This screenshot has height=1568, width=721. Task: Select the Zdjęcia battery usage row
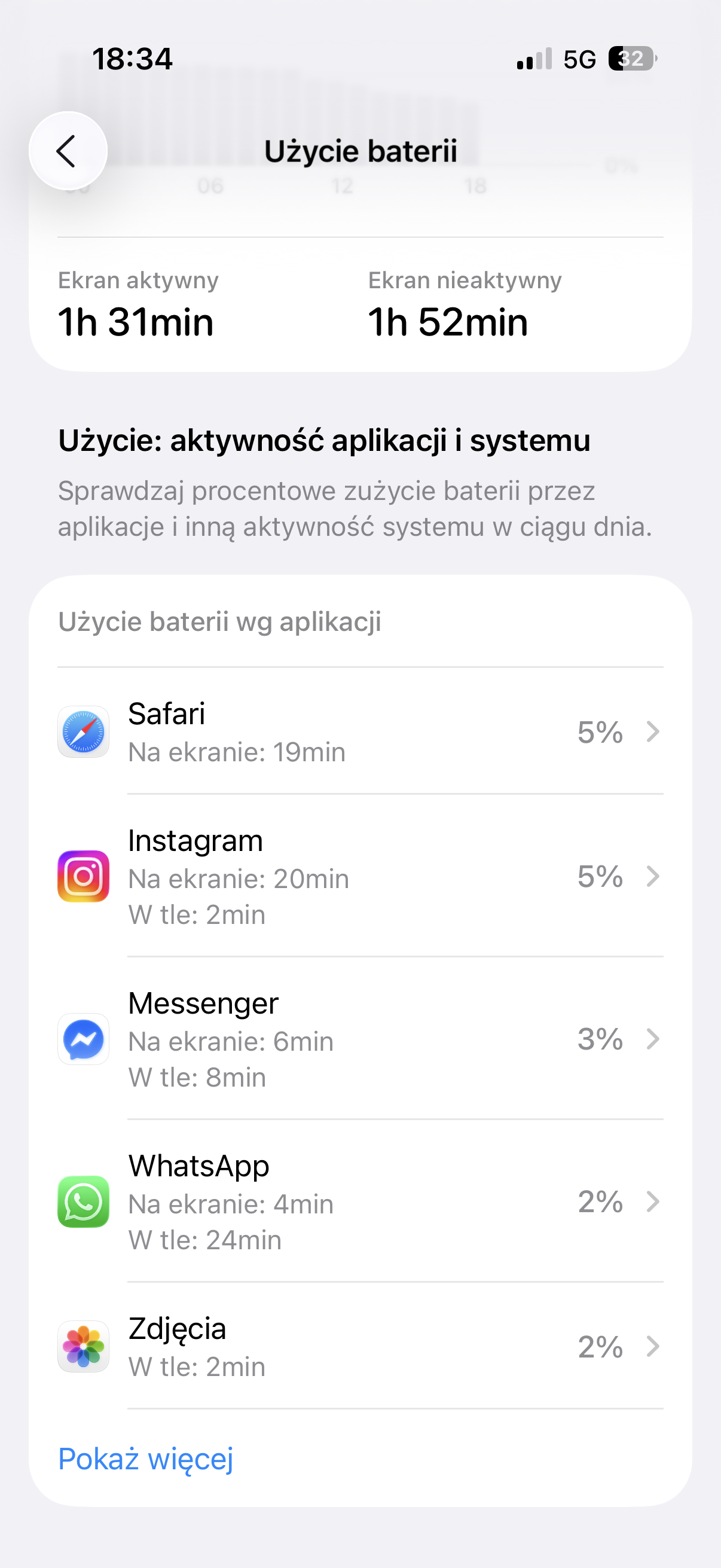[x=359, y=1347]
